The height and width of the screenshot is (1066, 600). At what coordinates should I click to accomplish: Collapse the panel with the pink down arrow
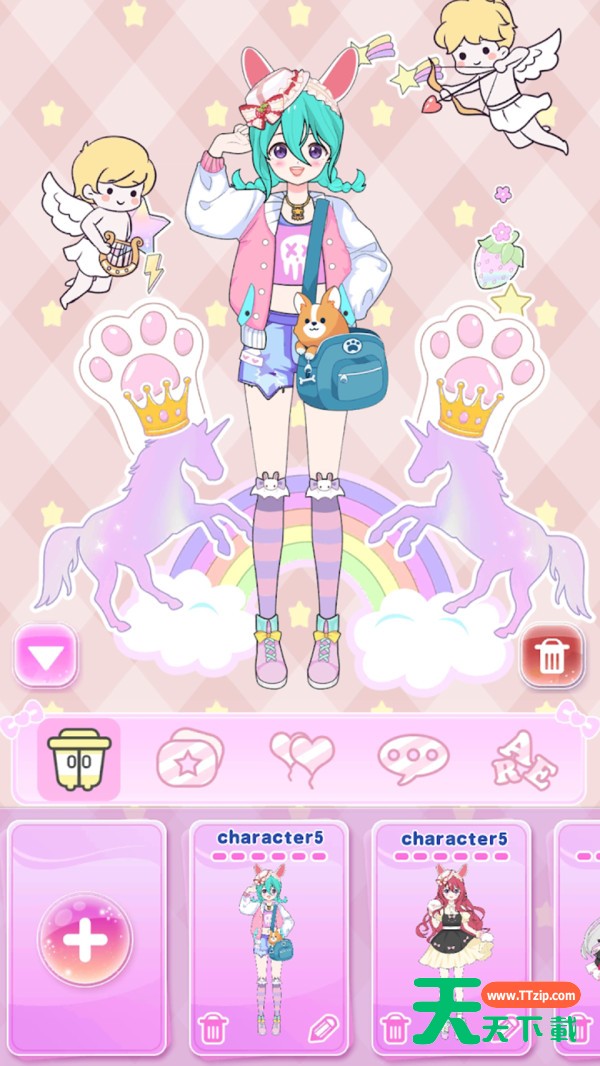[x=46, y=655]
